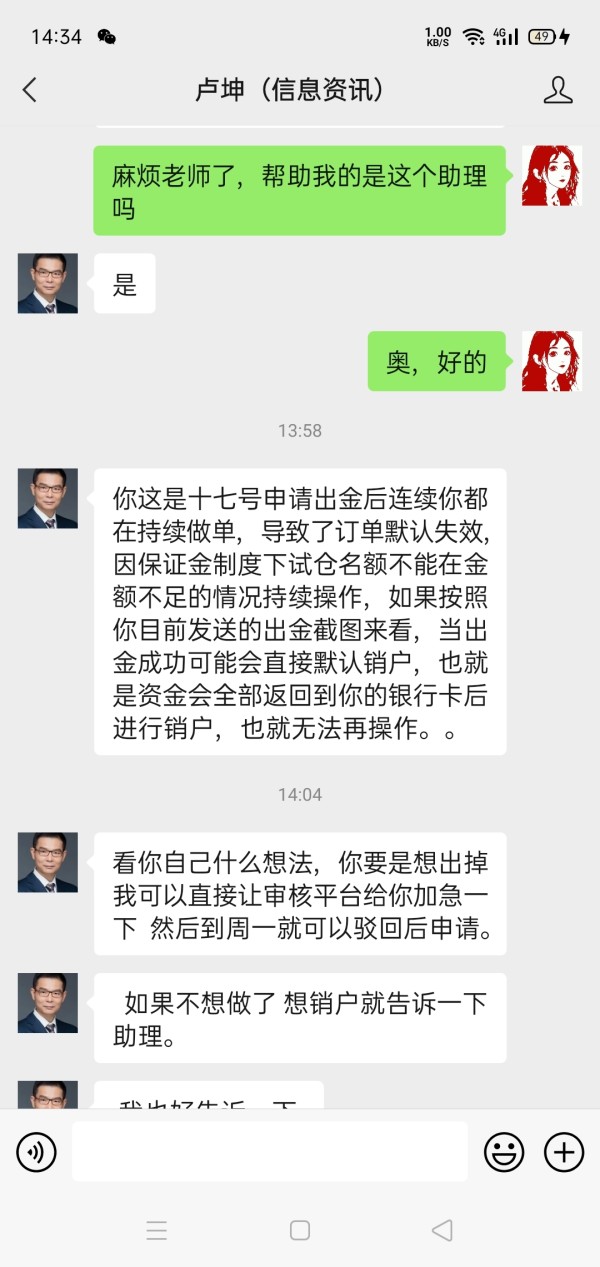Open the plus attachment menu
This screenshot has width=600, height=1267.
click(564, 1153)
